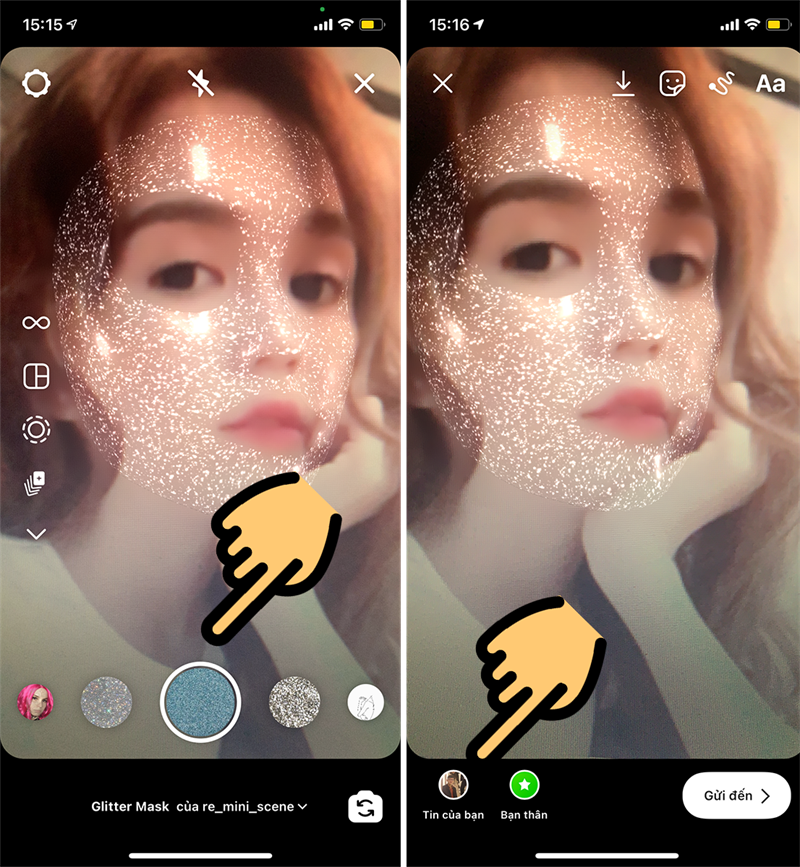The image size is (800, 867).
Task: Tap the Gửi đến button
Action: [x=736, y=796]
